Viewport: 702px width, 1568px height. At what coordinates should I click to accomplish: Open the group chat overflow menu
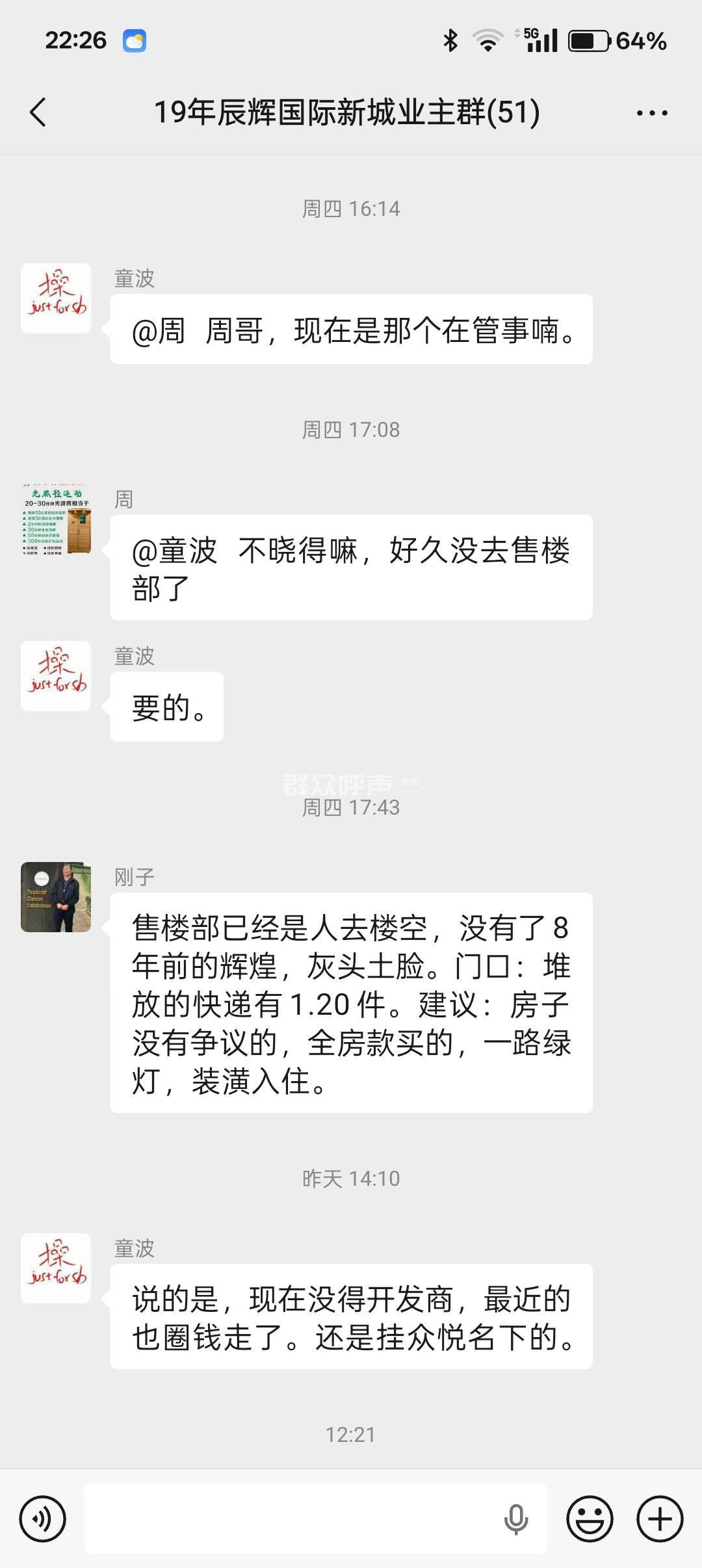pos(652,113)
